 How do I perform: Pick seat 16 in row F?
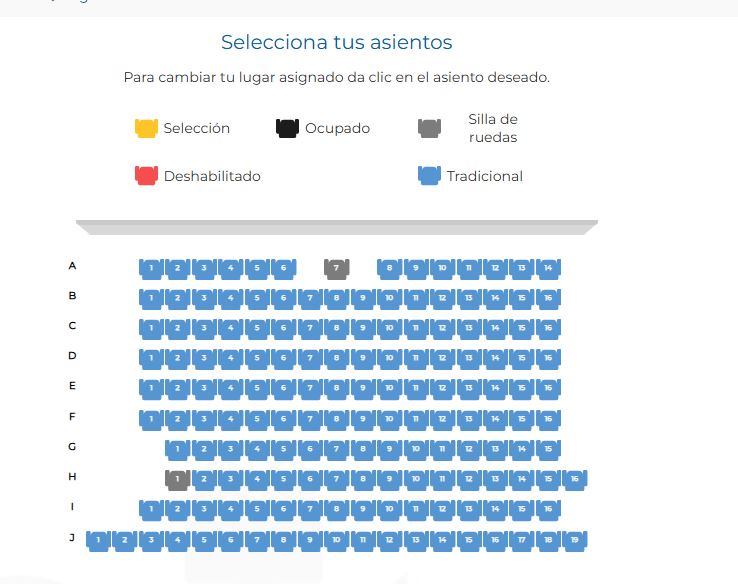click(x=548, y=418)
